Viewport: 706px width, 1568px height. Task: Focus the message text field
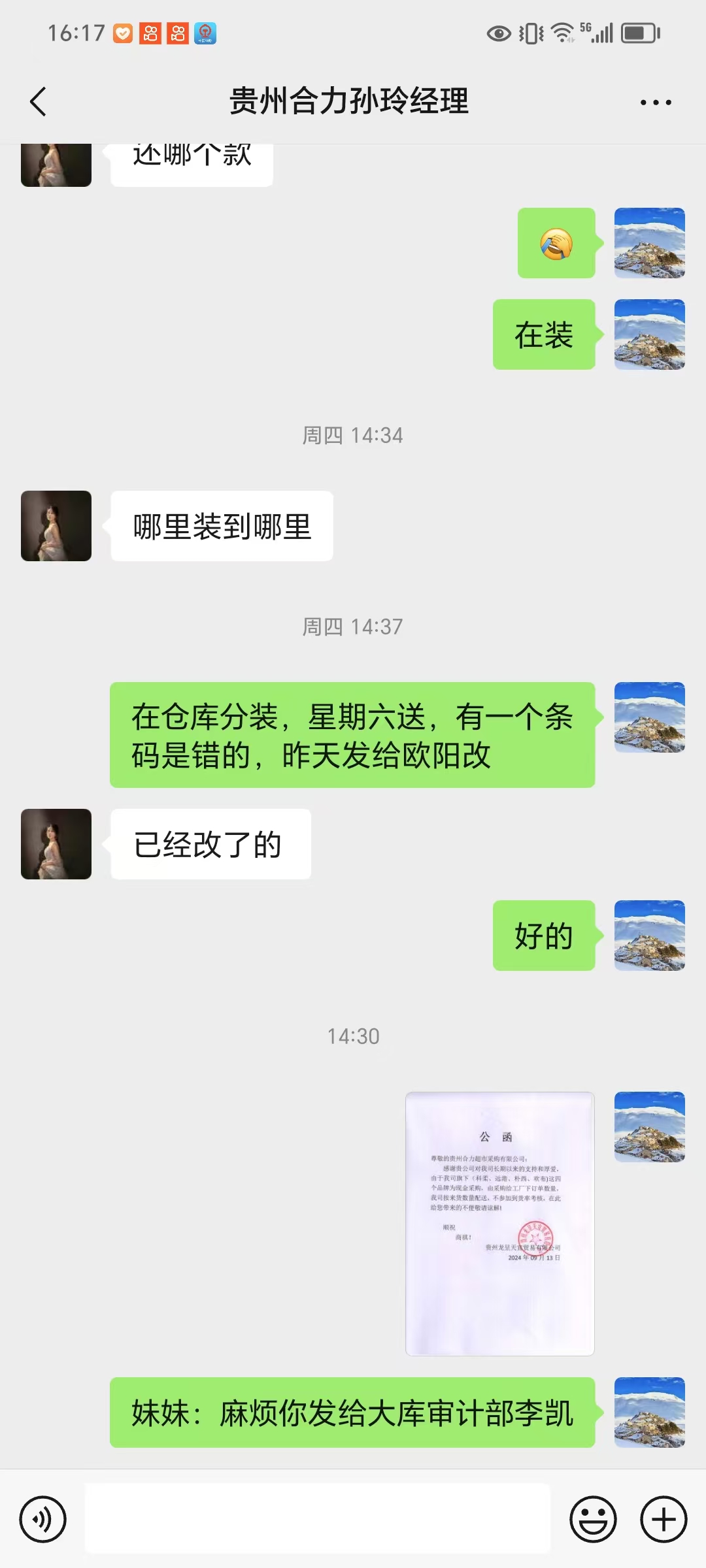pyautogui.click(x=318, y=1518)
